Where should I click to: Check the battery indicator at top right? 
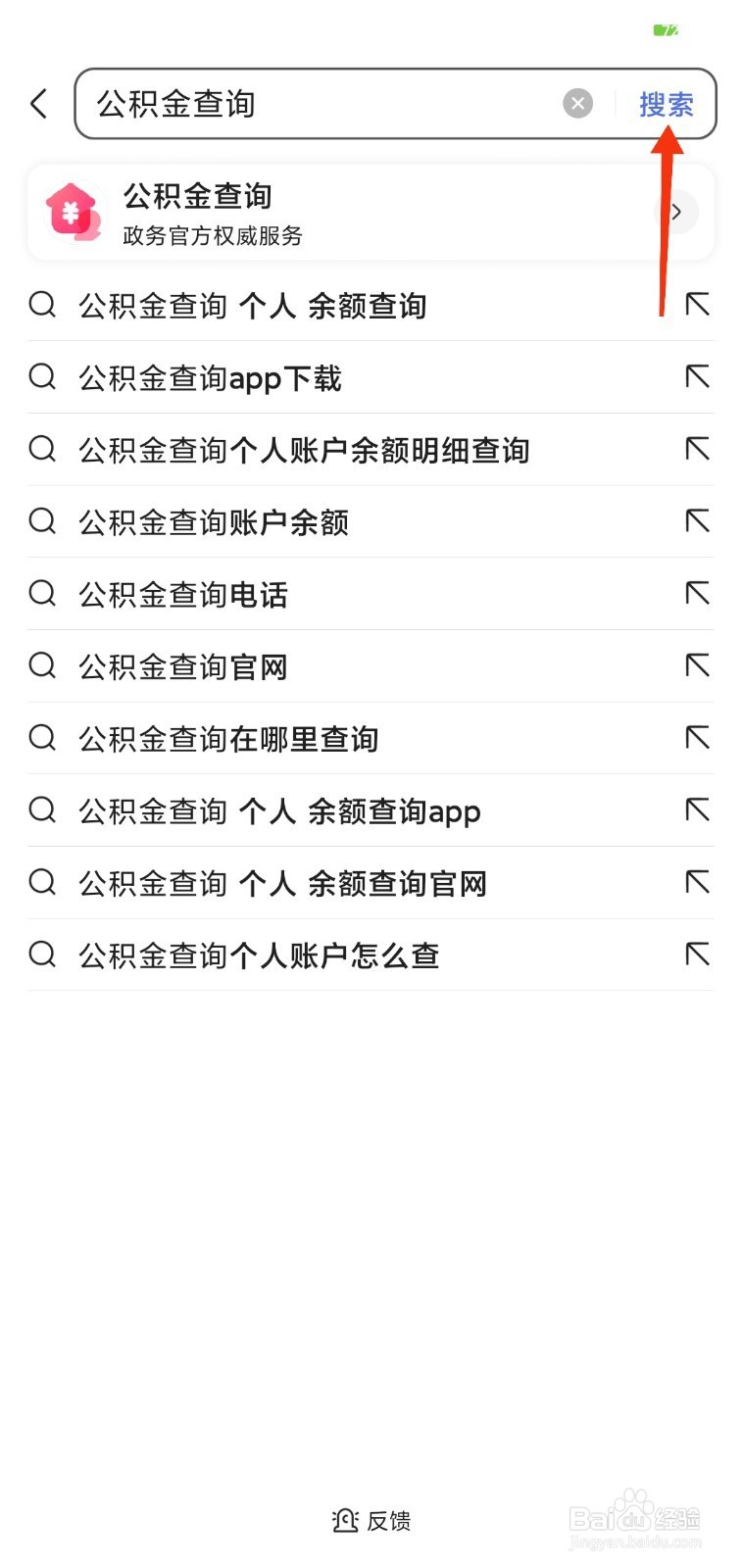click(x=666, y=30)
